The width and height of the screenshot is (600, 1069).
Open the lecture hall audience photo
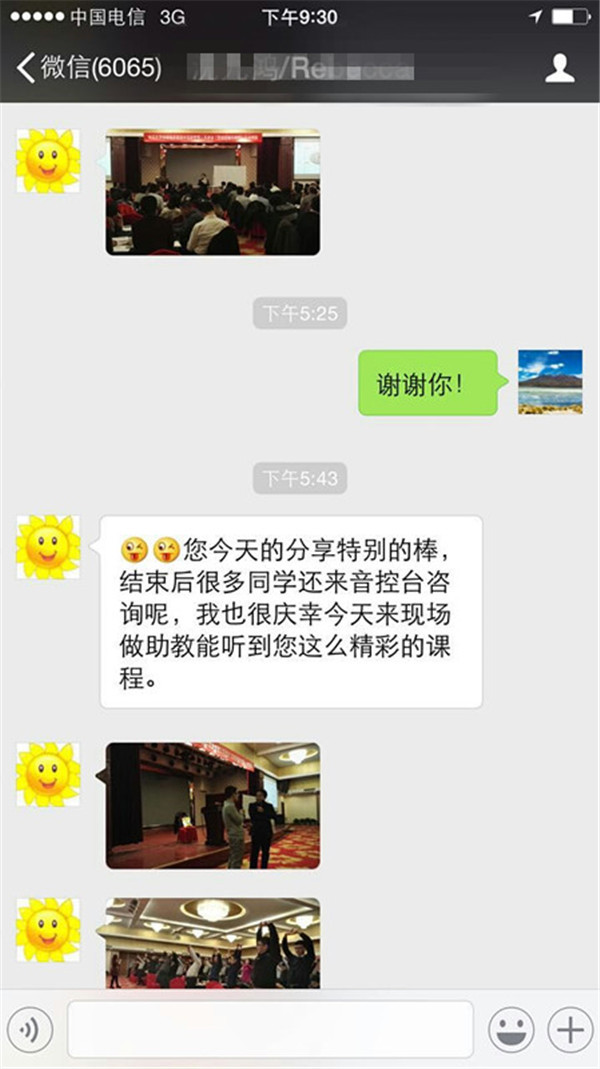pyautogui.click(x=213, y=192)
